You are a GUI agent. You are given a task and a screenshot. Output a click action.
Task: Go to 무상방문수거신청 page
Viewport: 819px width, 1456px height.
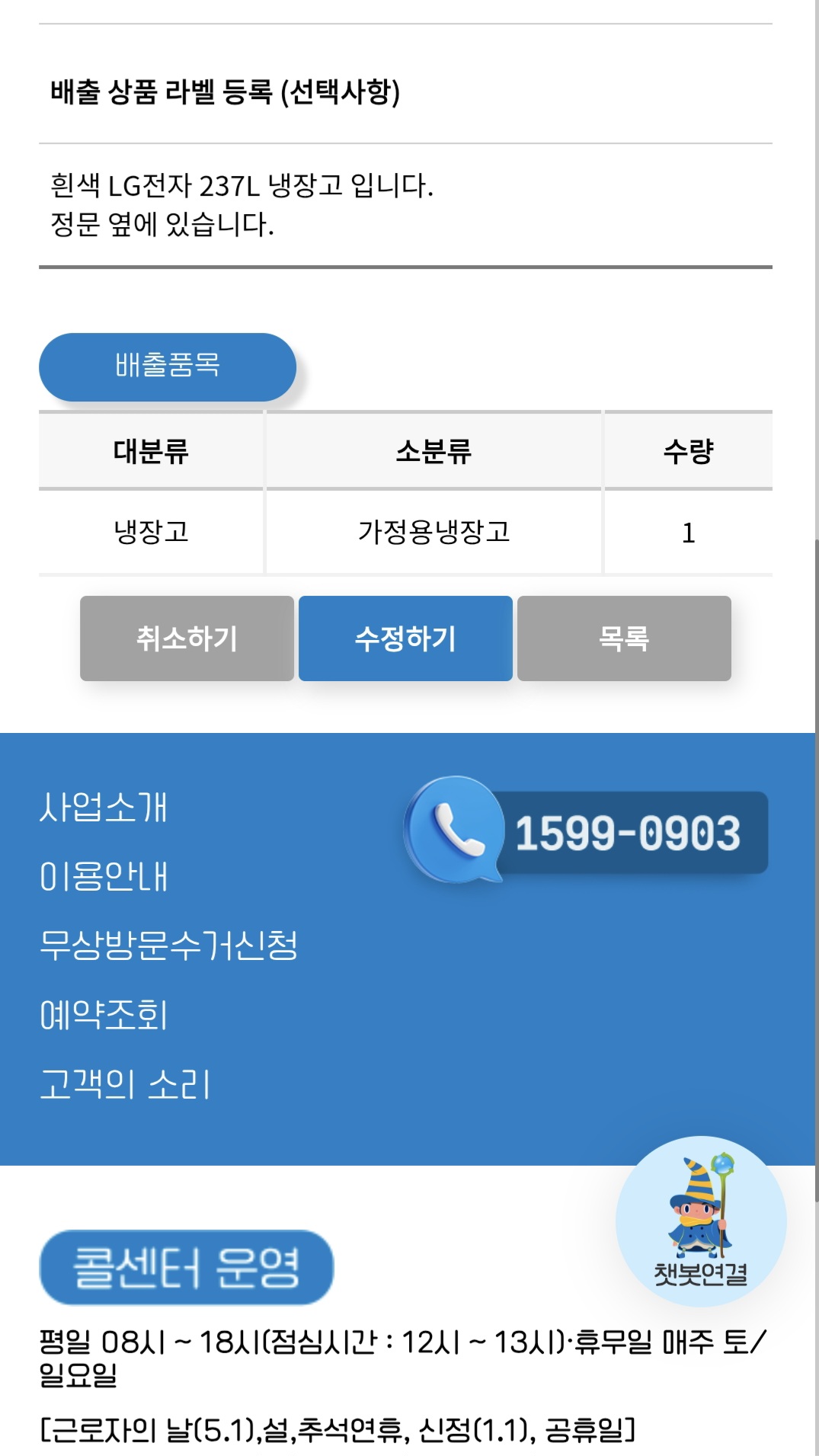coord(168,946)
